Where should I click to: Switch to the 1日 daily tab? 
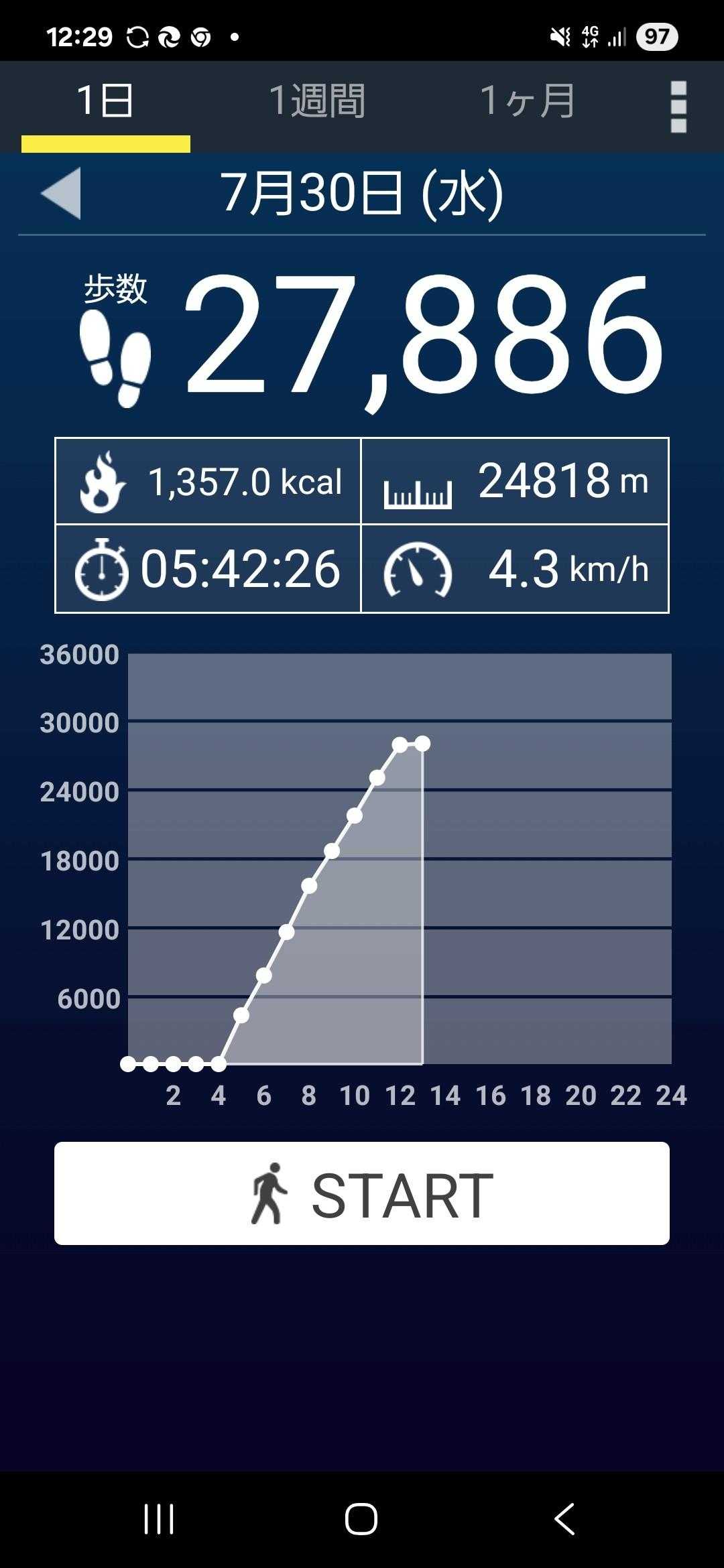tap(105, 102)
